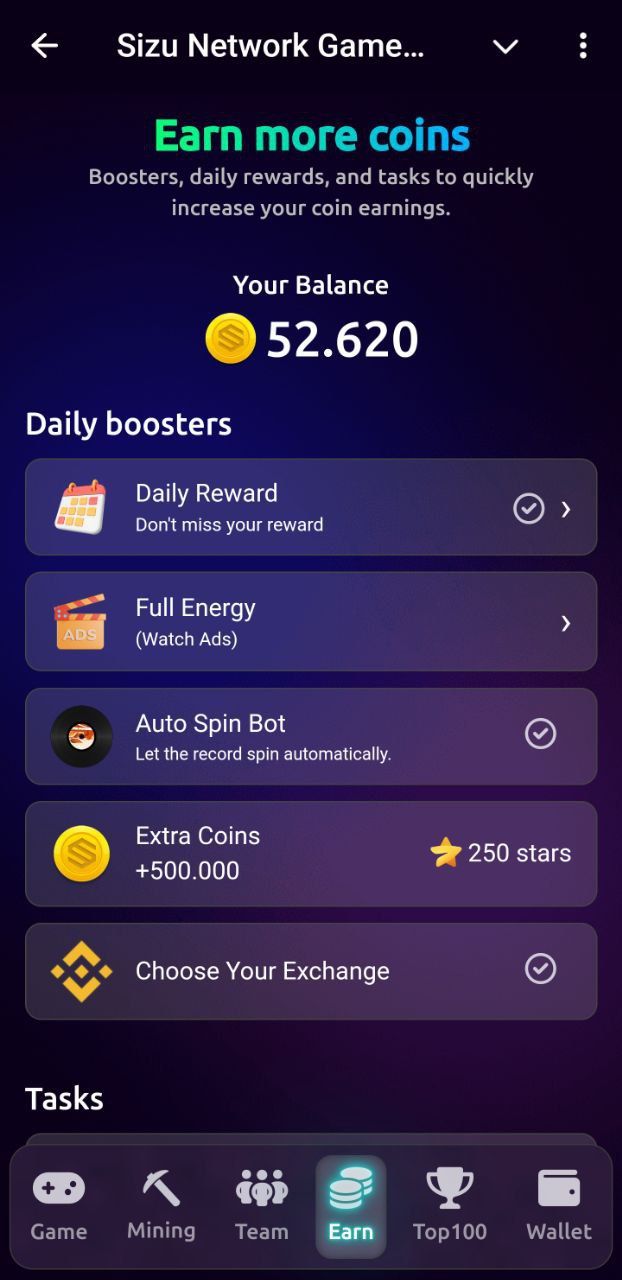Open the Auto Spin Bot booster

point(311,736)
